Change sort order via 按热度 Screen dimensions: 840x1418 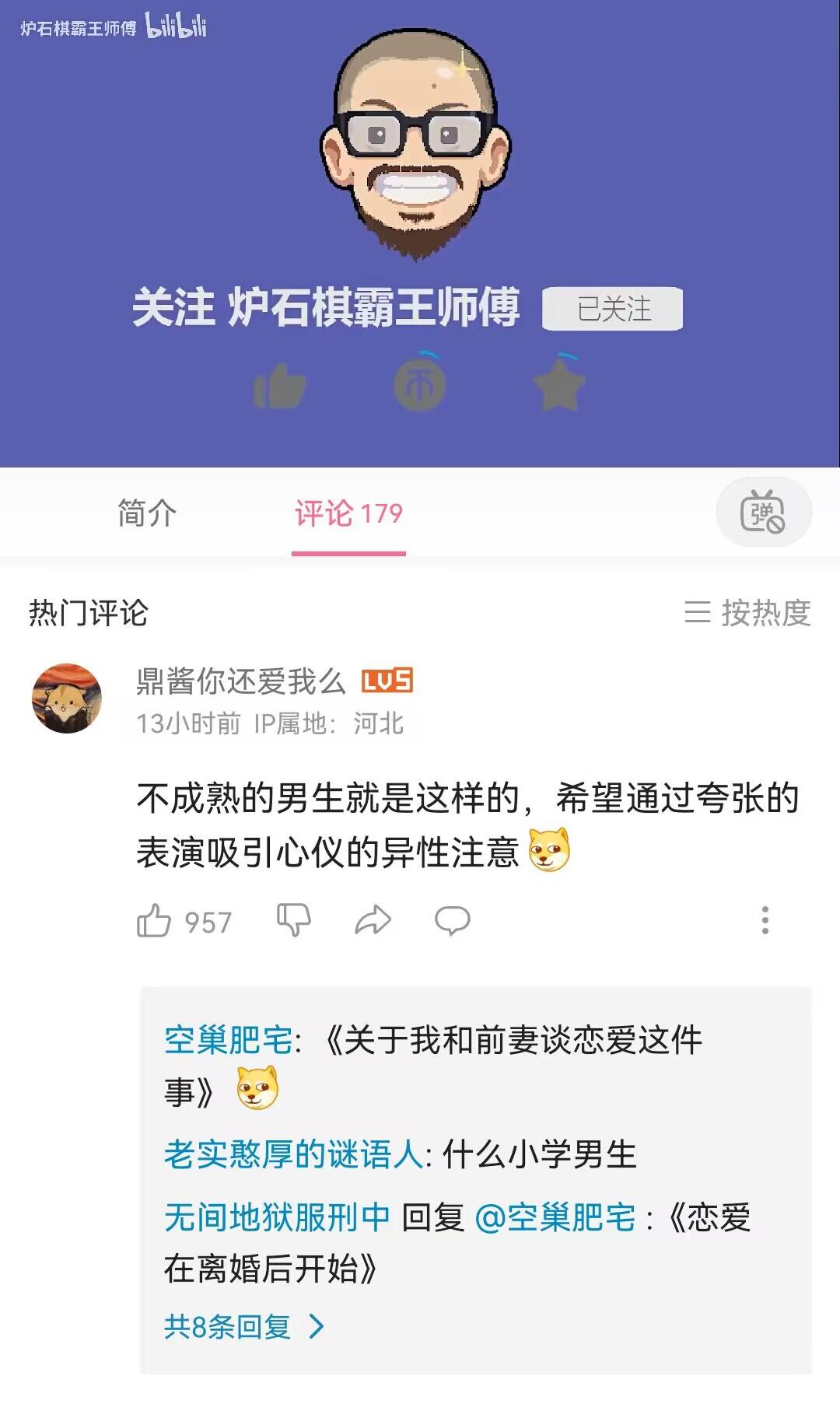(747, 613)
